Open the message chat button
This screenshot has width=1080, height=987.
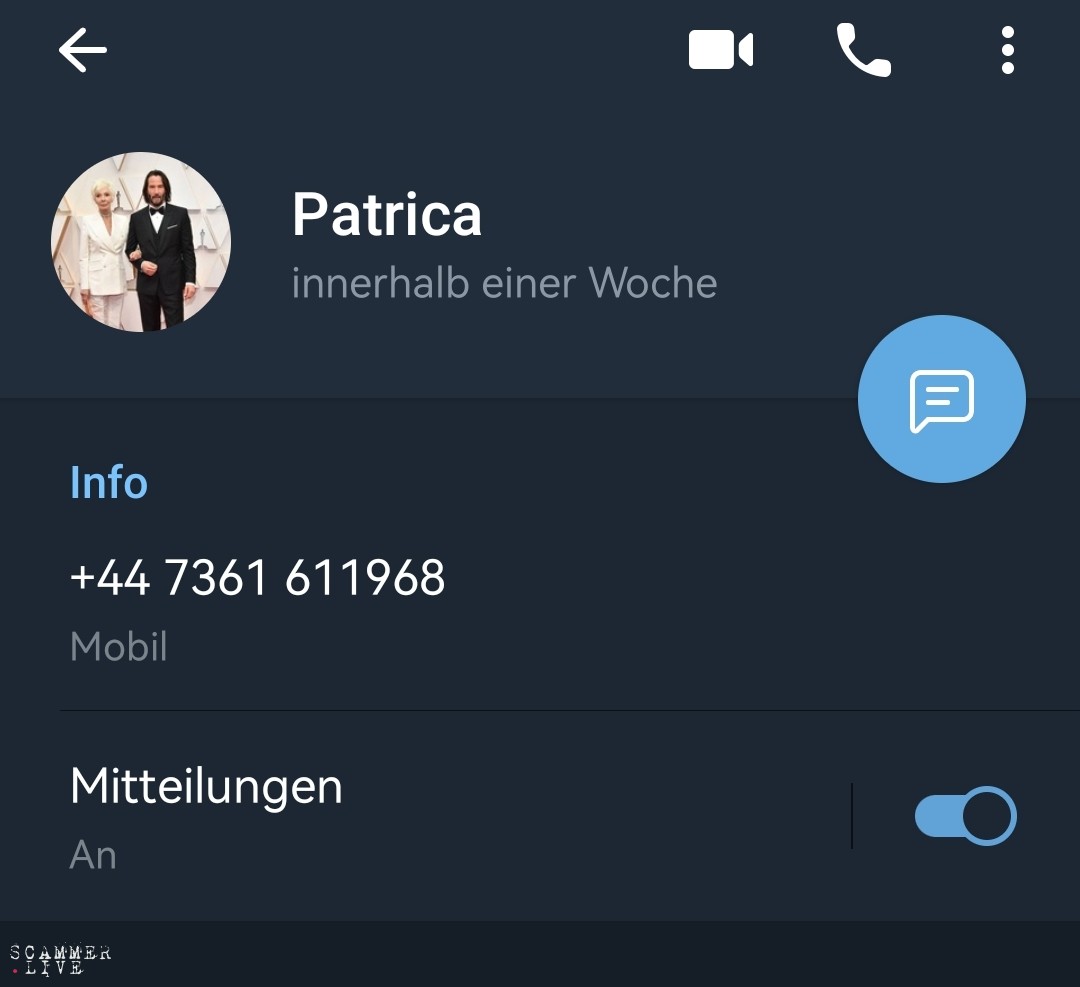(x=941, y=399)
